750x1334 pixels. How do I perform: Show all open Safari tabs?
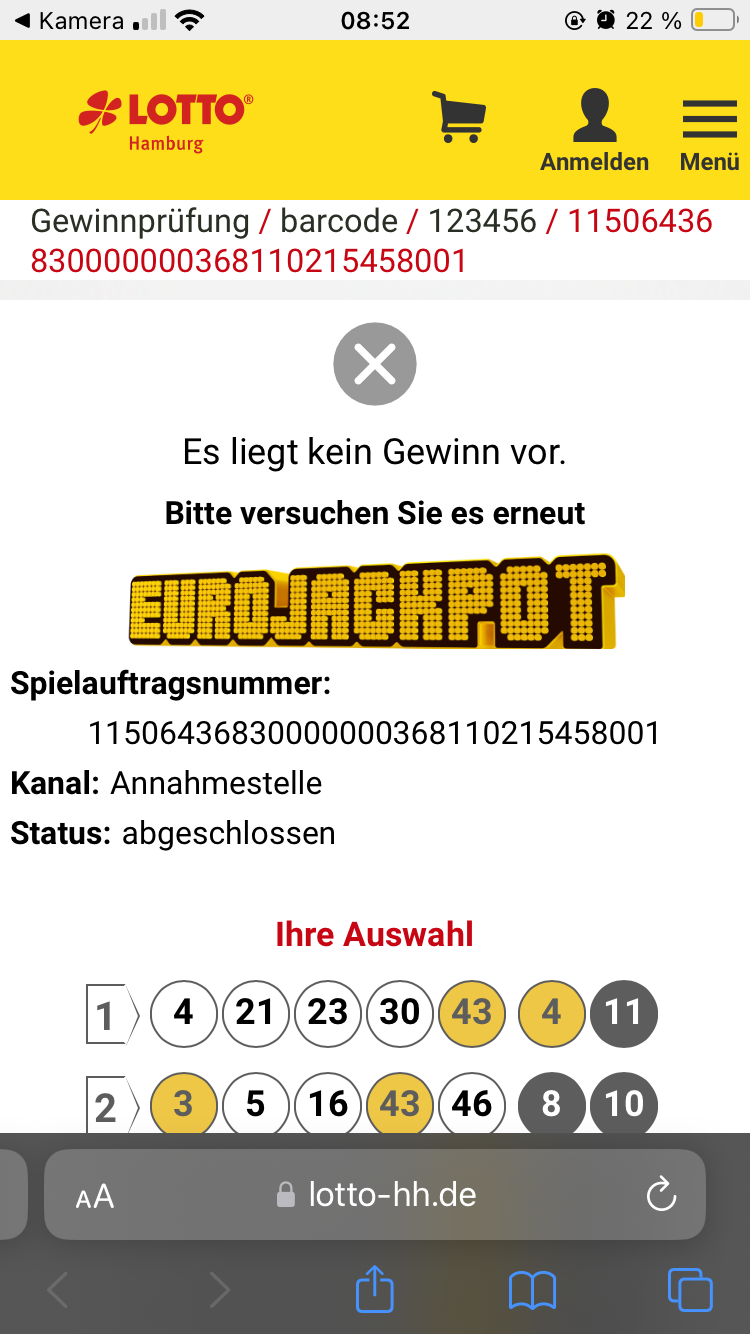click(690, 1289)
